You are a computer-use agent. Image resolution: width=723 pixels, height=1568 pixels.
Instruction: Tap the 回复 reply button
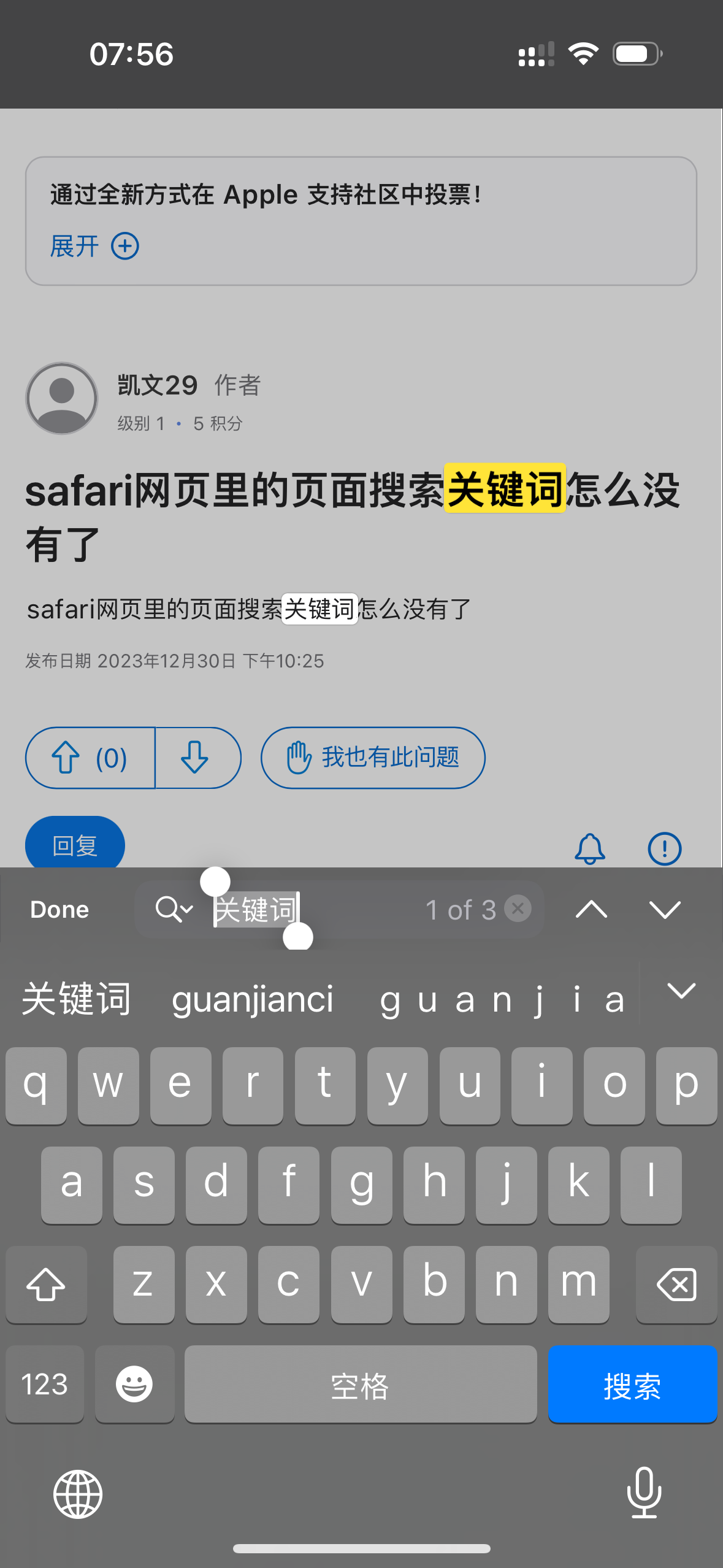(x=75, y=845)
